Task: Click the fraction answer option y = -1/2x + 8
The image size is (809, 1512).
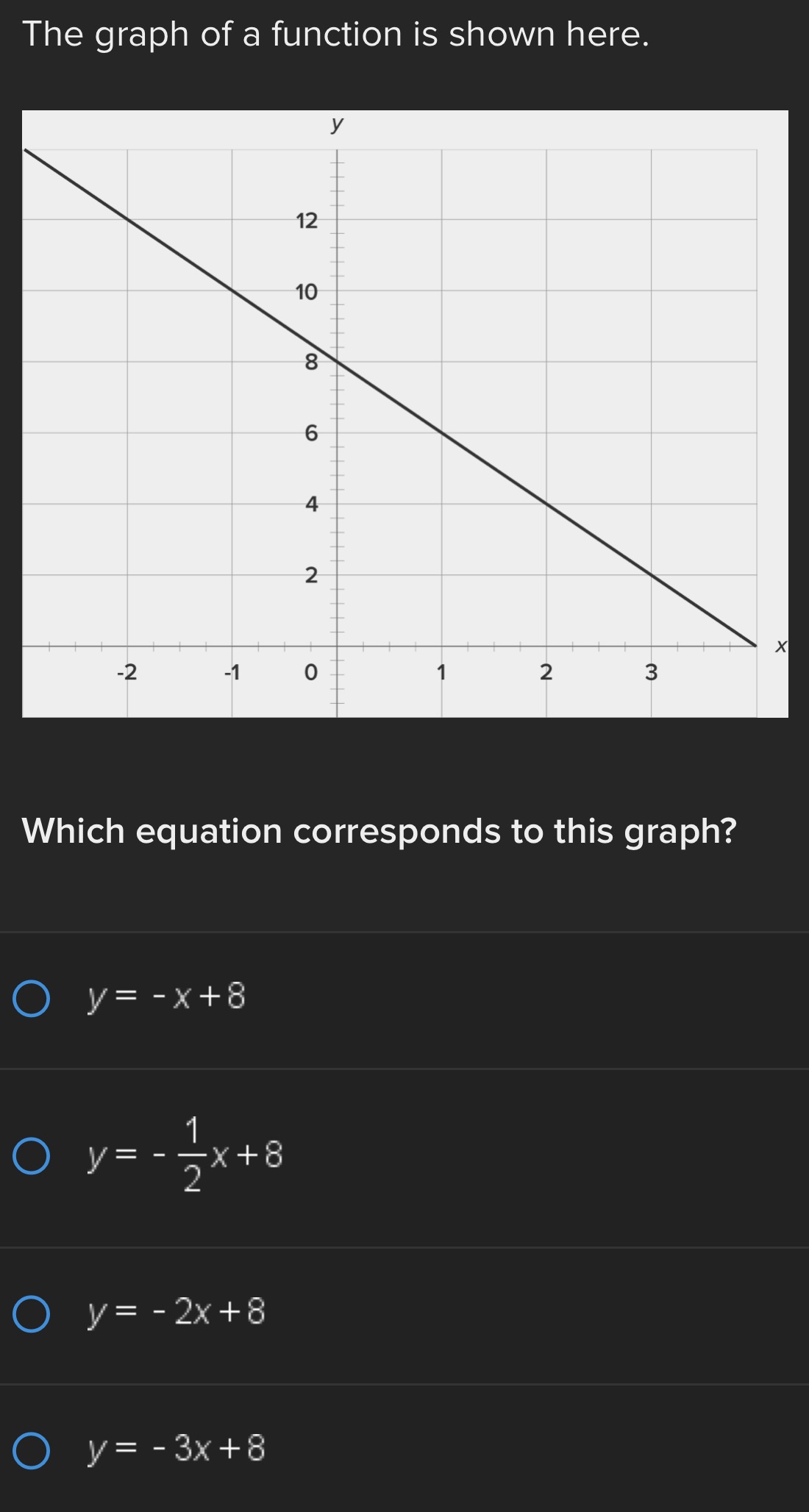Action: click(x=184, y=1155)
